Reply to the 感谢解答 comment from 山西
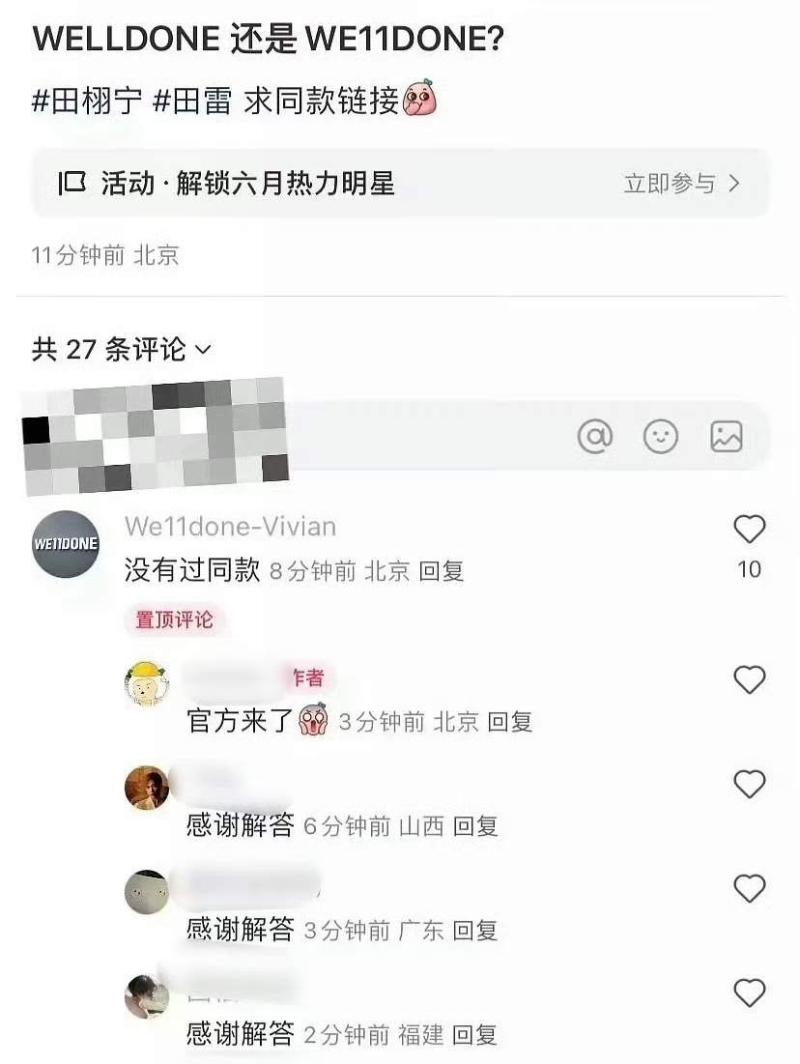This screenshot has width=800, height=1064. (475, 826)
